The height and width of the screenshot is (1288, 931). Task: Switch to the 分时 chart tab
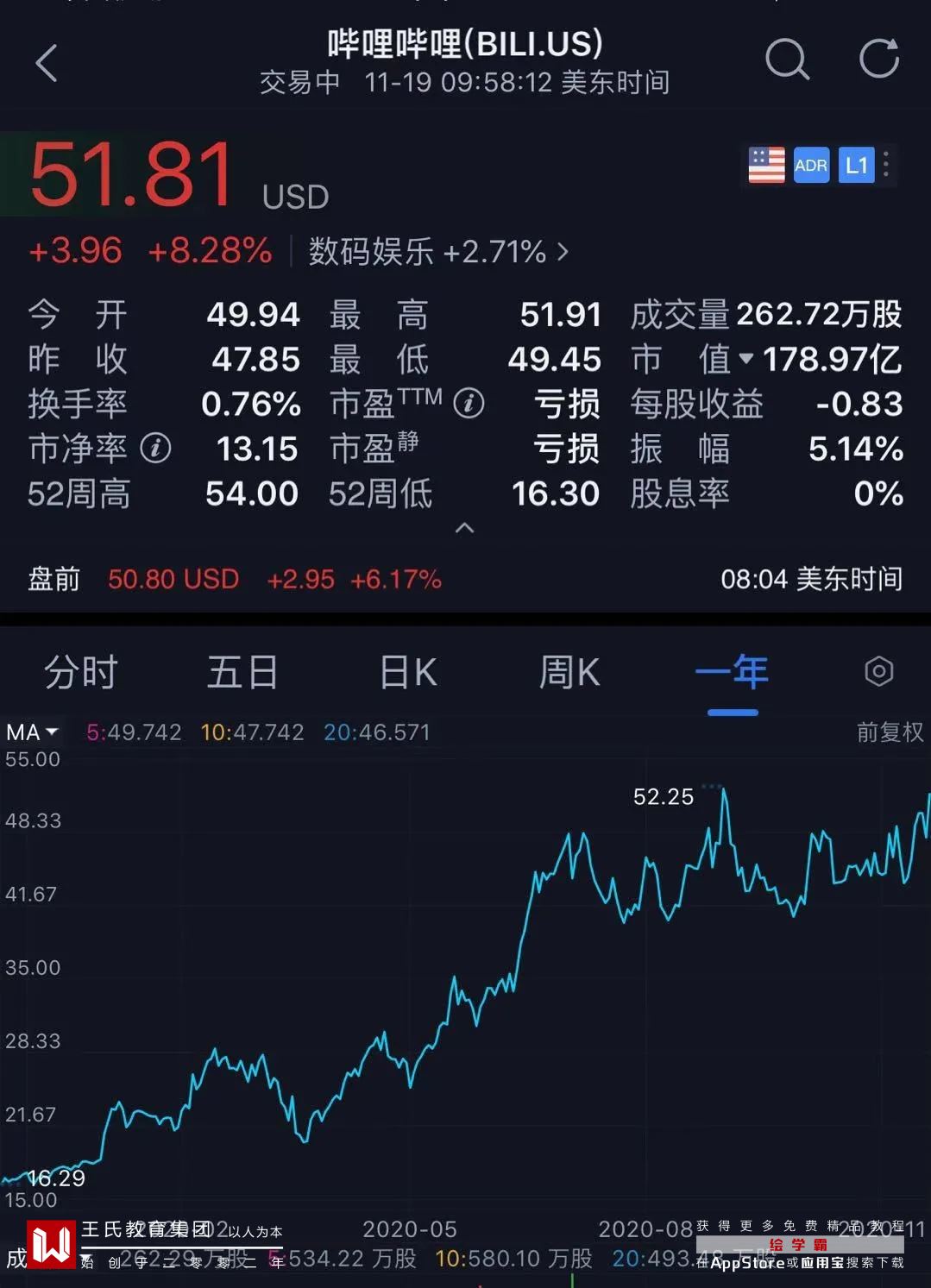pos(80,672)
